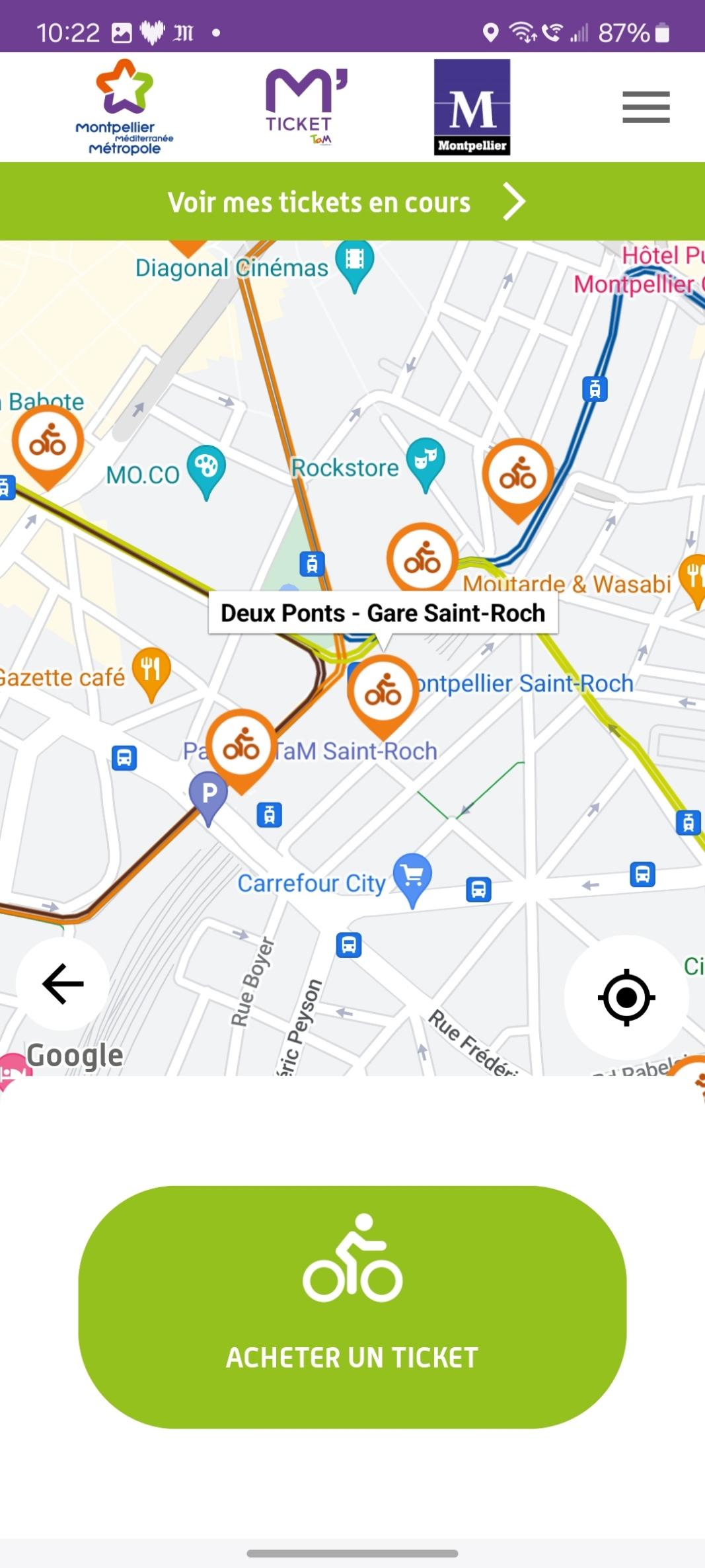The width and height of the screenshot is (705, 1568).
Task: View my current tickets banner
Action: click(x=352, y=202)
